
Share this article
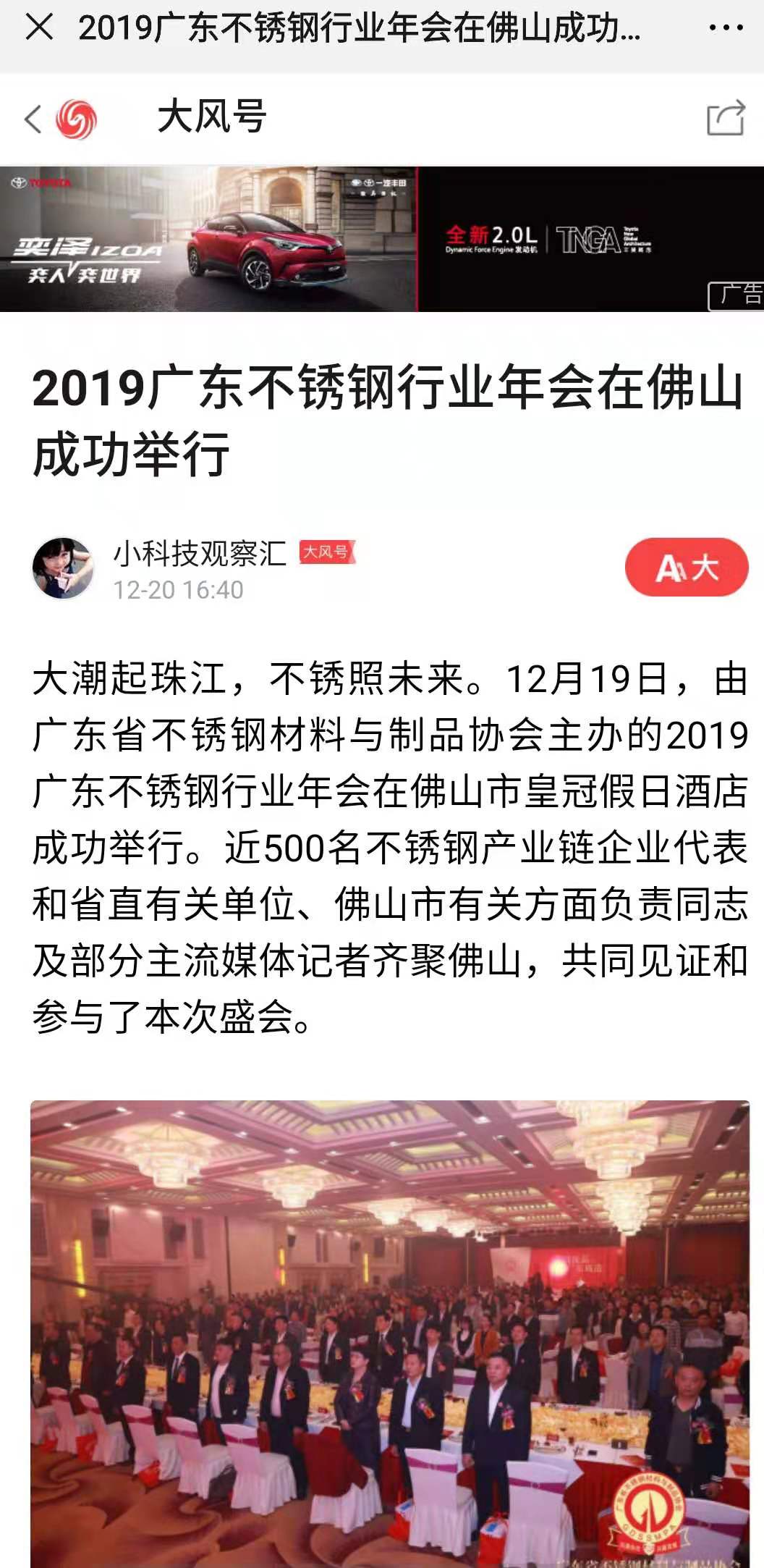[726, 118]
